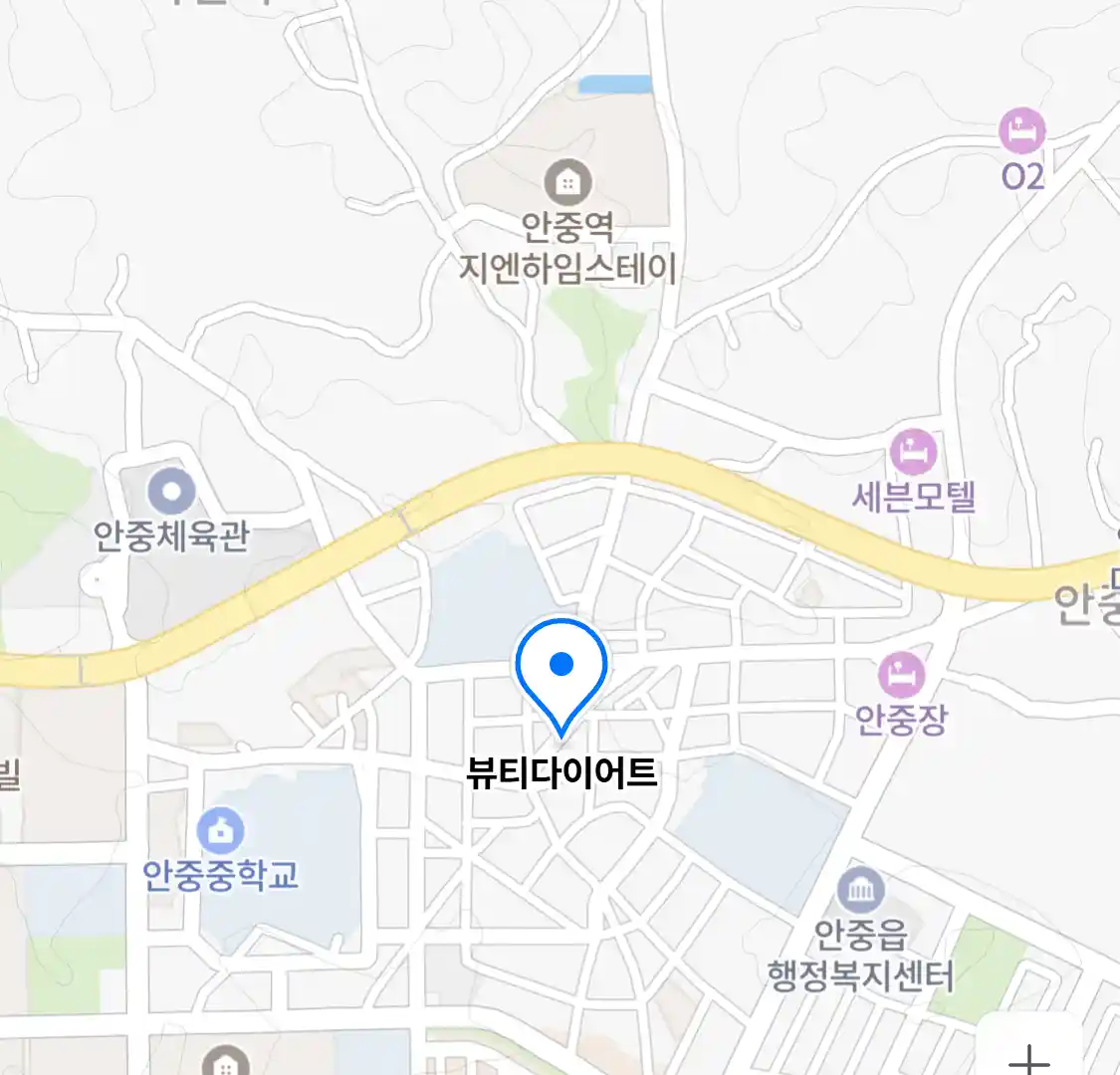Open the O2 lodging marker
The width and height of the screenshot is (1120, 1075).
(x=1022, y=131)
